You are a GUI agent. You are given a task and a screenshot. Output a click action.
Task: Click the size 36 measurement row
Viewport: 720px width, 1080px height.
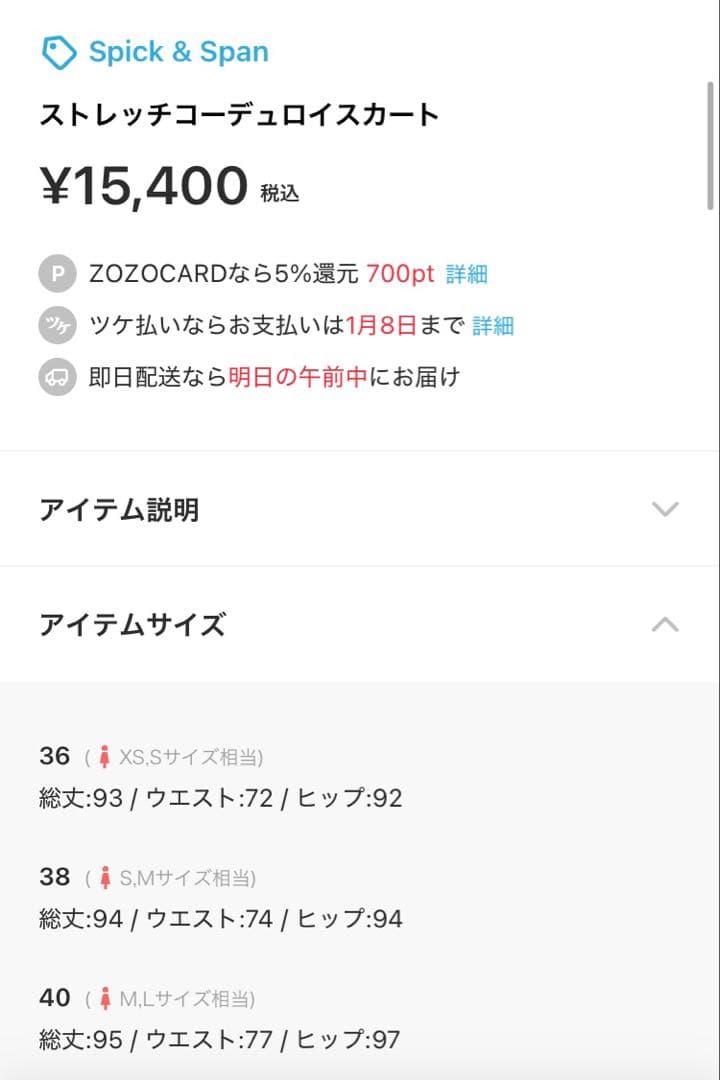click(220, 798)
